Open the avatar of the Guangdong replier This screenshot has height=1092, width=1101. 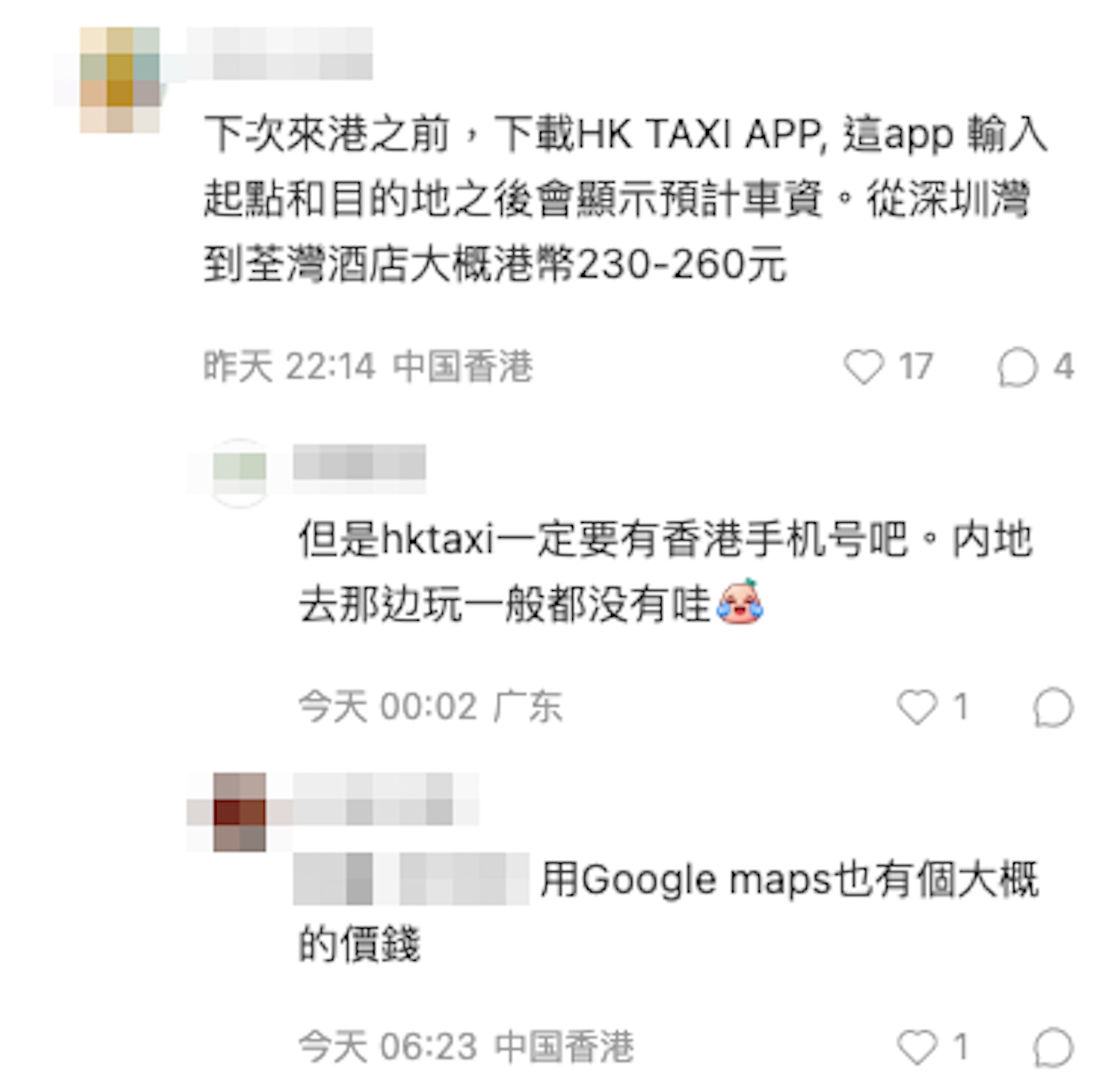point(240,473)
